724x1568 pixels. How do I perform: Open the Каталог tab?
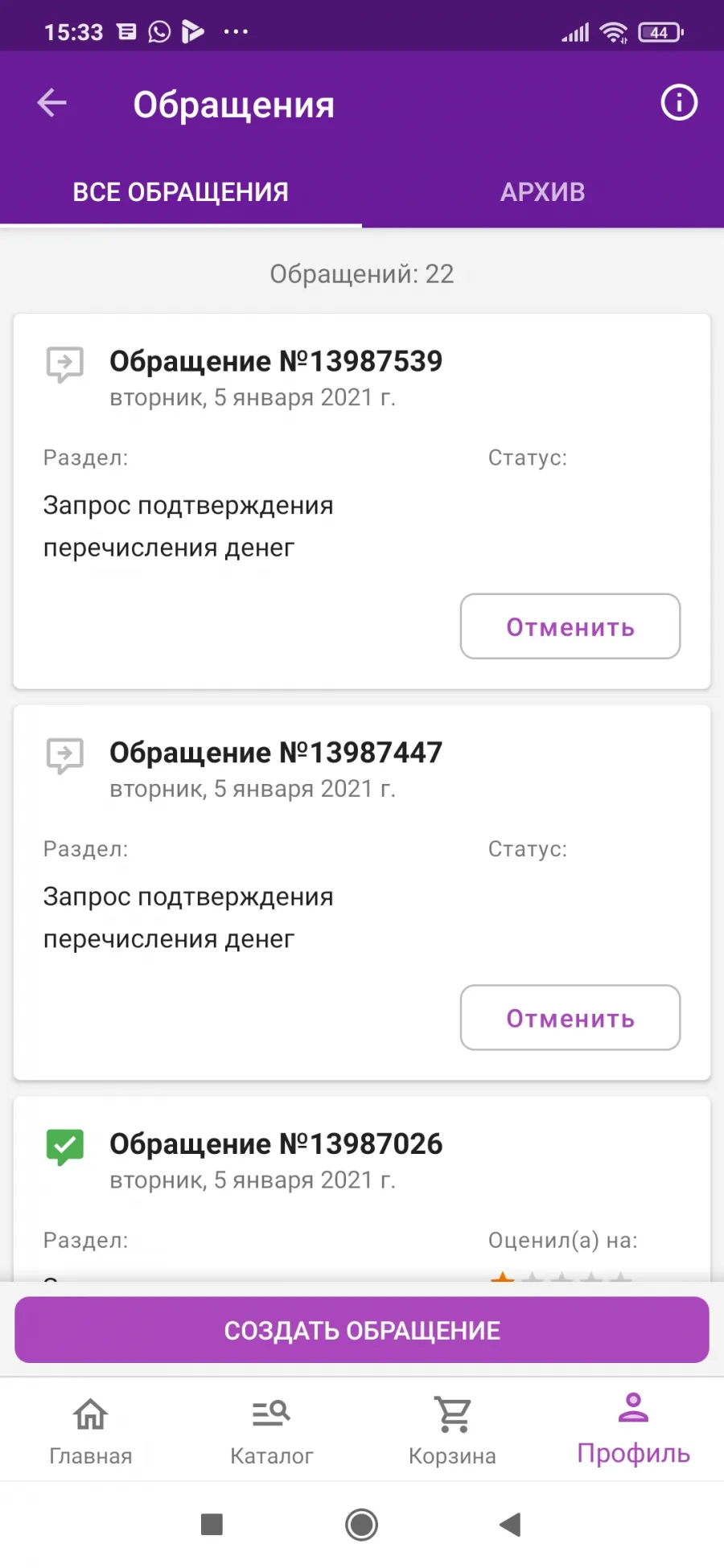coord(272,1431)
